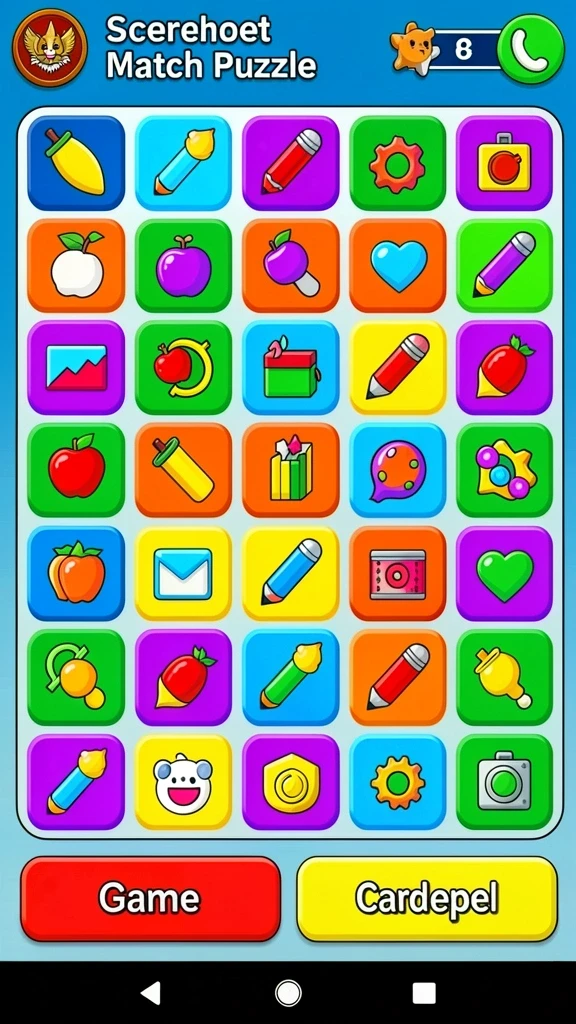Pick the envelope mail tile
The image size is (576, 1024).
pyautogui.click(x=184, y=573)
